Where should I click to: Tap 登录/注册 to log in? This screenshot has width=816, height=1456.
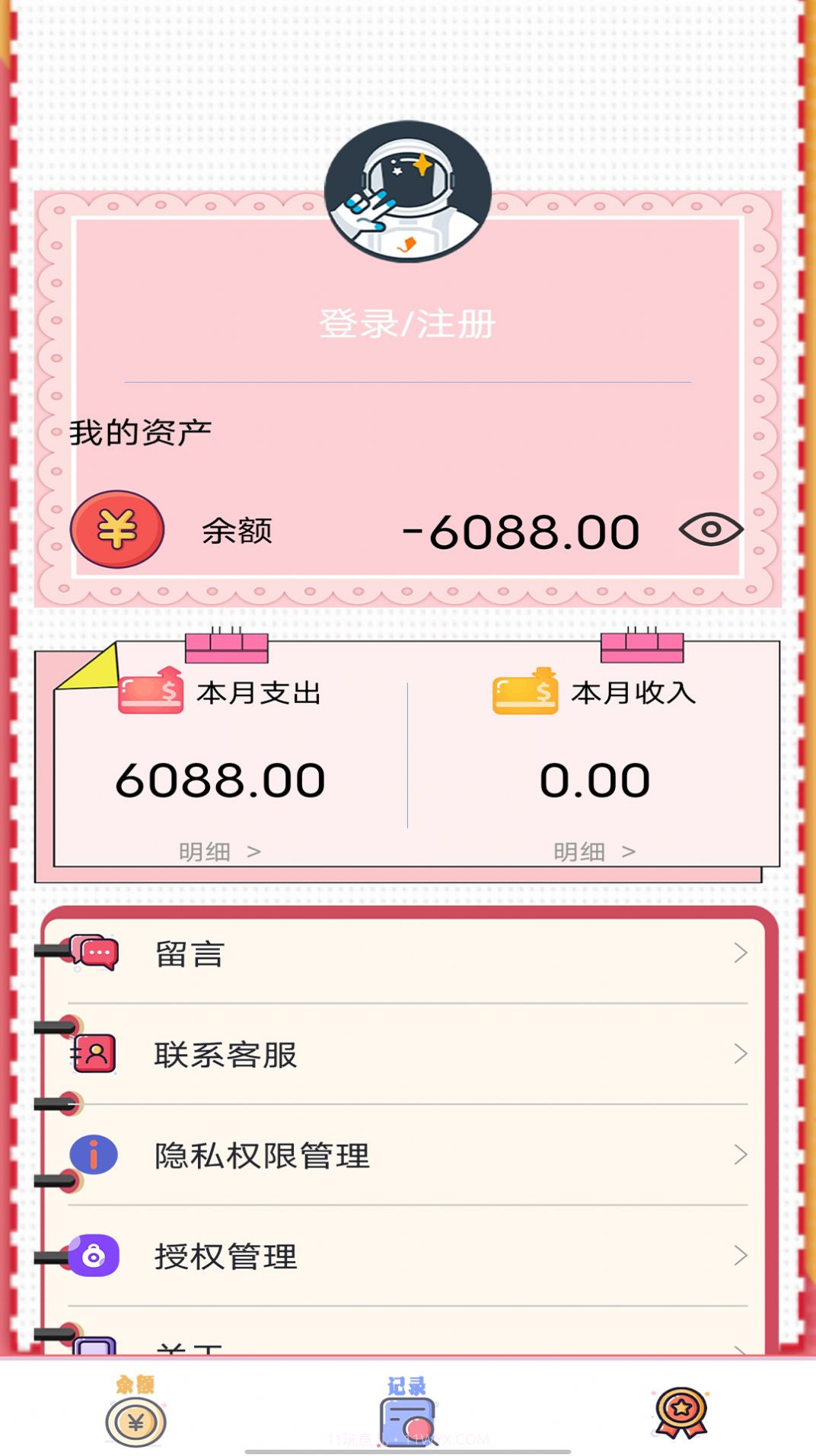click(x=407, y=324)
